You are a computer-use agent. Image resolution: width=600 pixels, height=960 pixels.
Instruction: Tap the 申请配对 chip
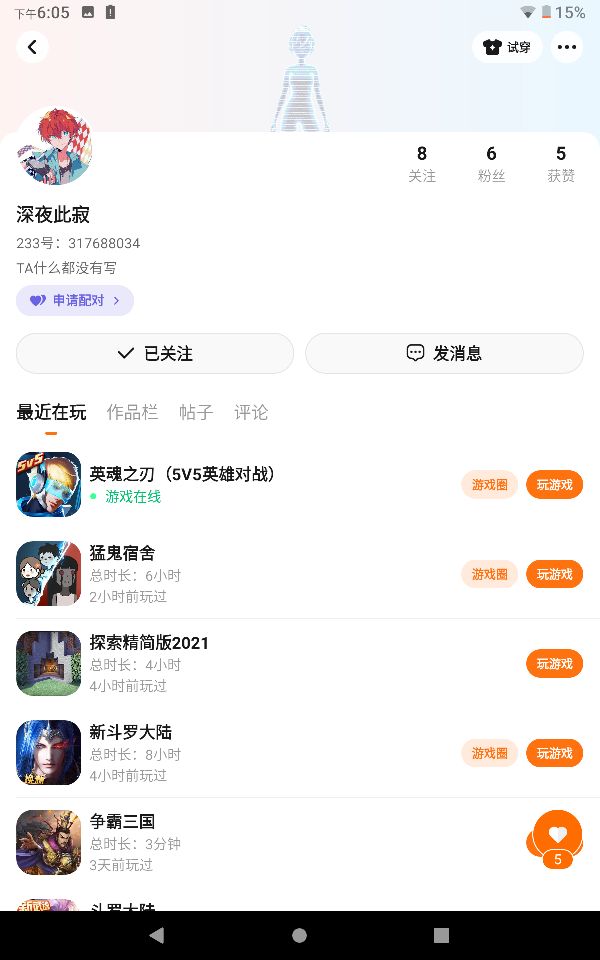pyautogui.click(x=75, y=300)
